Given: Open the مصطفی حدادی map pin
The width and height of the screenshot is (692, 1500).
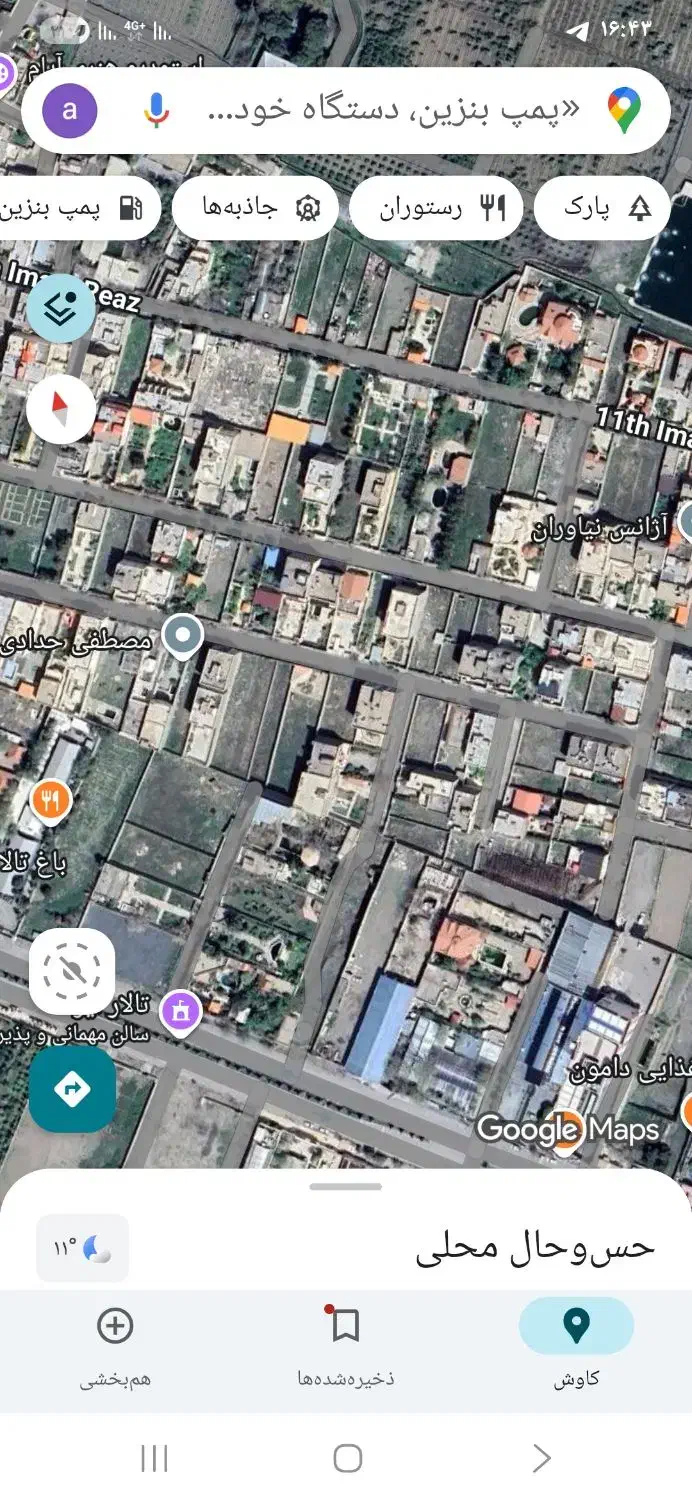Looking at the screenshot, I should pos(183,636).
